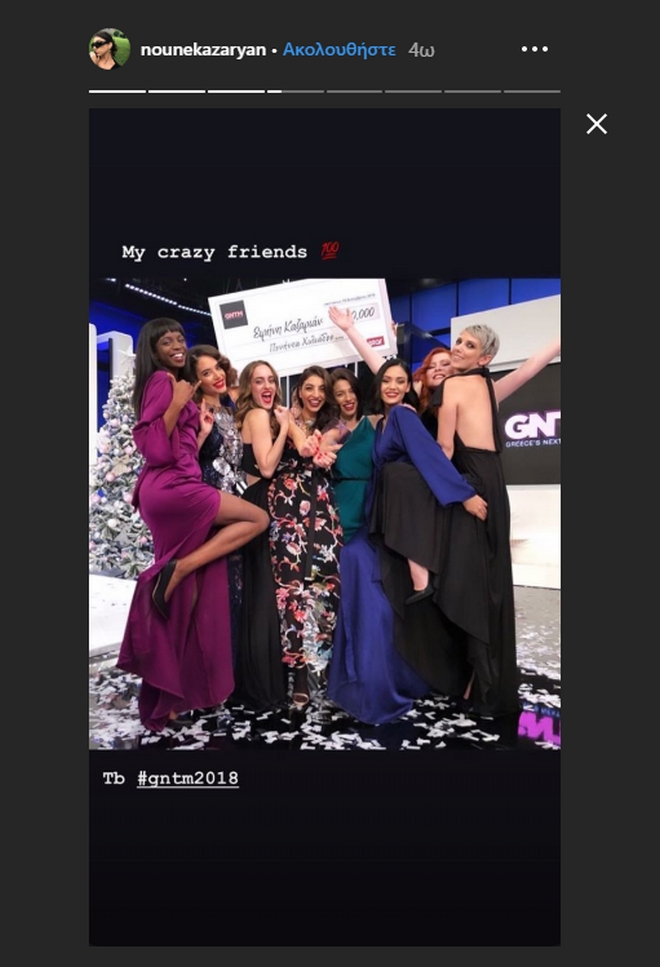This screenshot has width=660, height=967.
Task: Open the three-dot story options menu
Action: pos(535,49)
